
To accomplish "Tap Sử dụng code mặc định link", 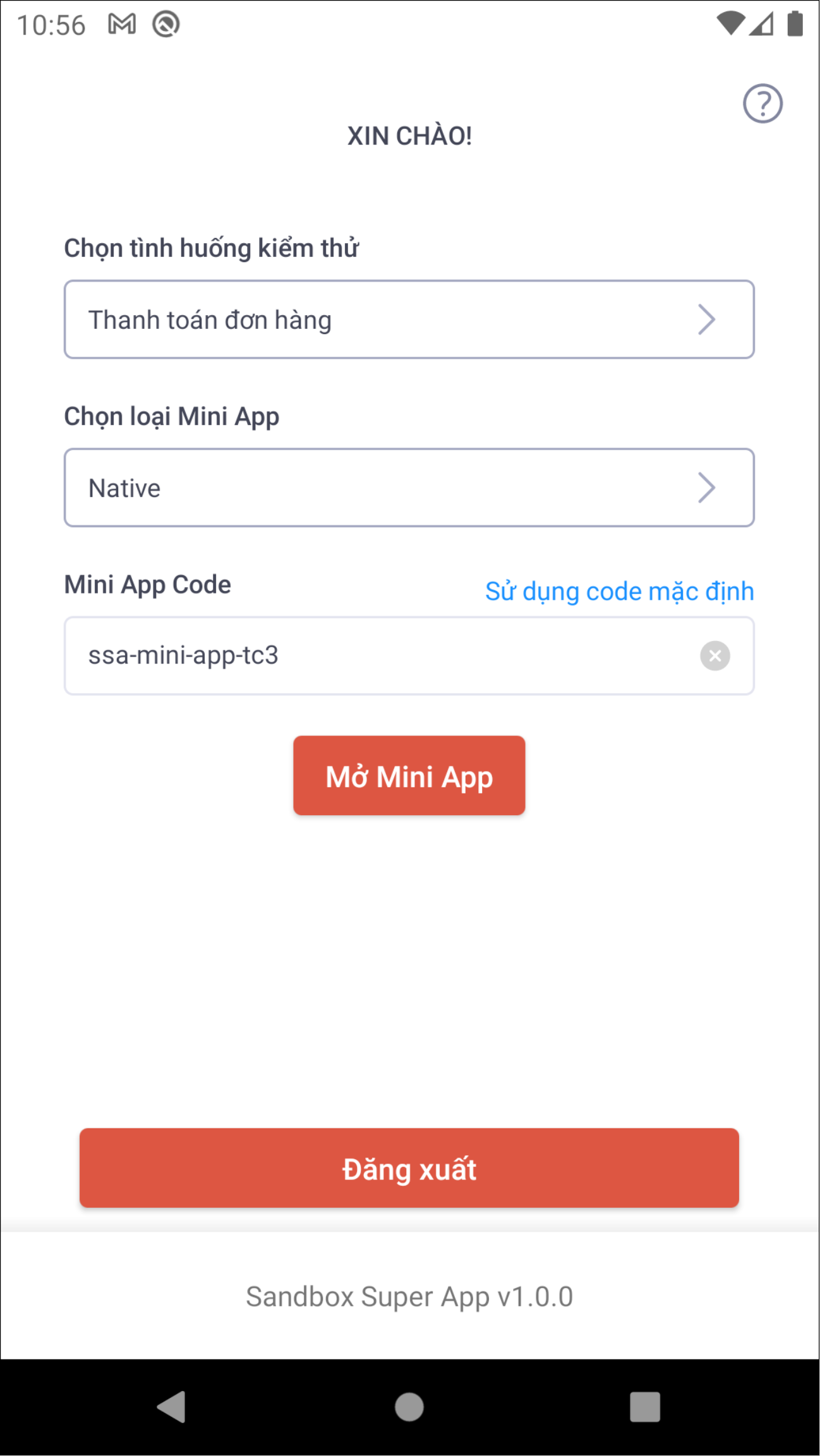I will (x=619, y=592).
